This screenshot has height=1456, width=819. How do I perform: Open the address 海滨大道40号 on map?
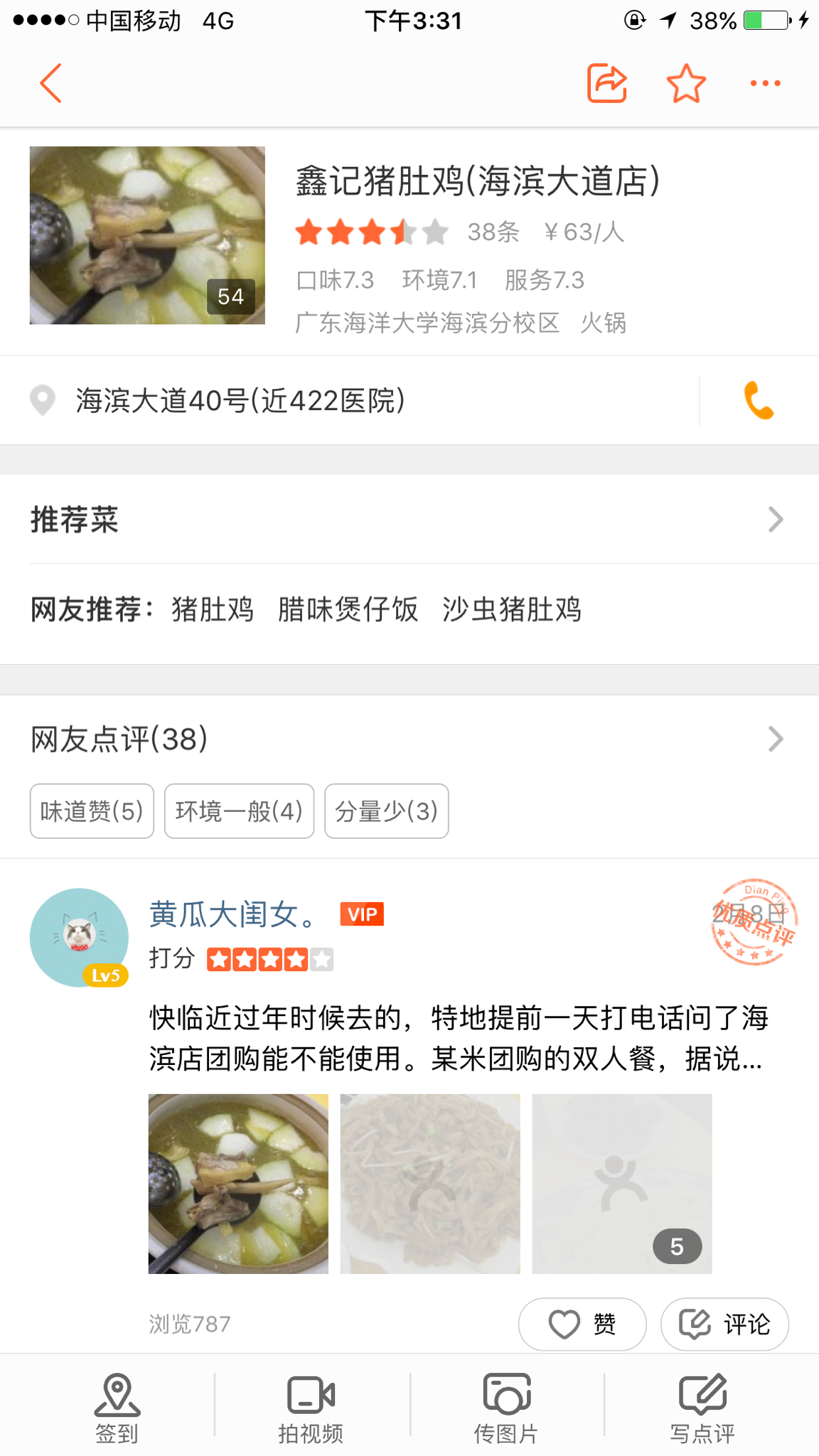pyautogui.click(x=240, y=400)
